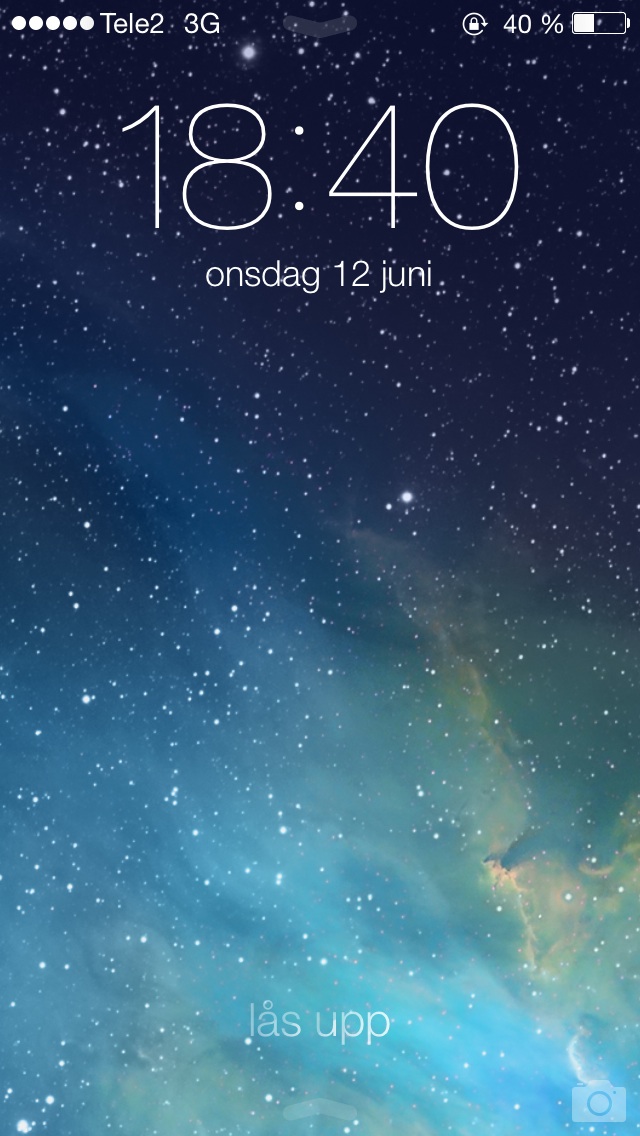Tap the Notification Center grabber handle
The image size is (640, 1136).
(320, 25)
